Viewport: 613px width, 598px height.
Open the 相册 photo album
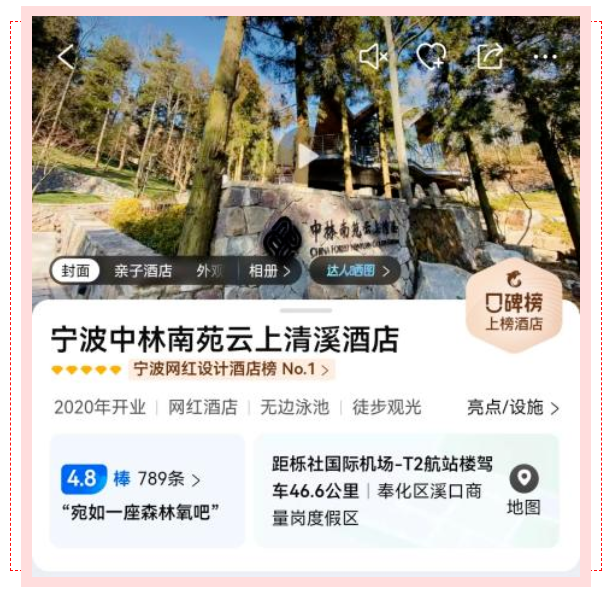pos(270,271)
